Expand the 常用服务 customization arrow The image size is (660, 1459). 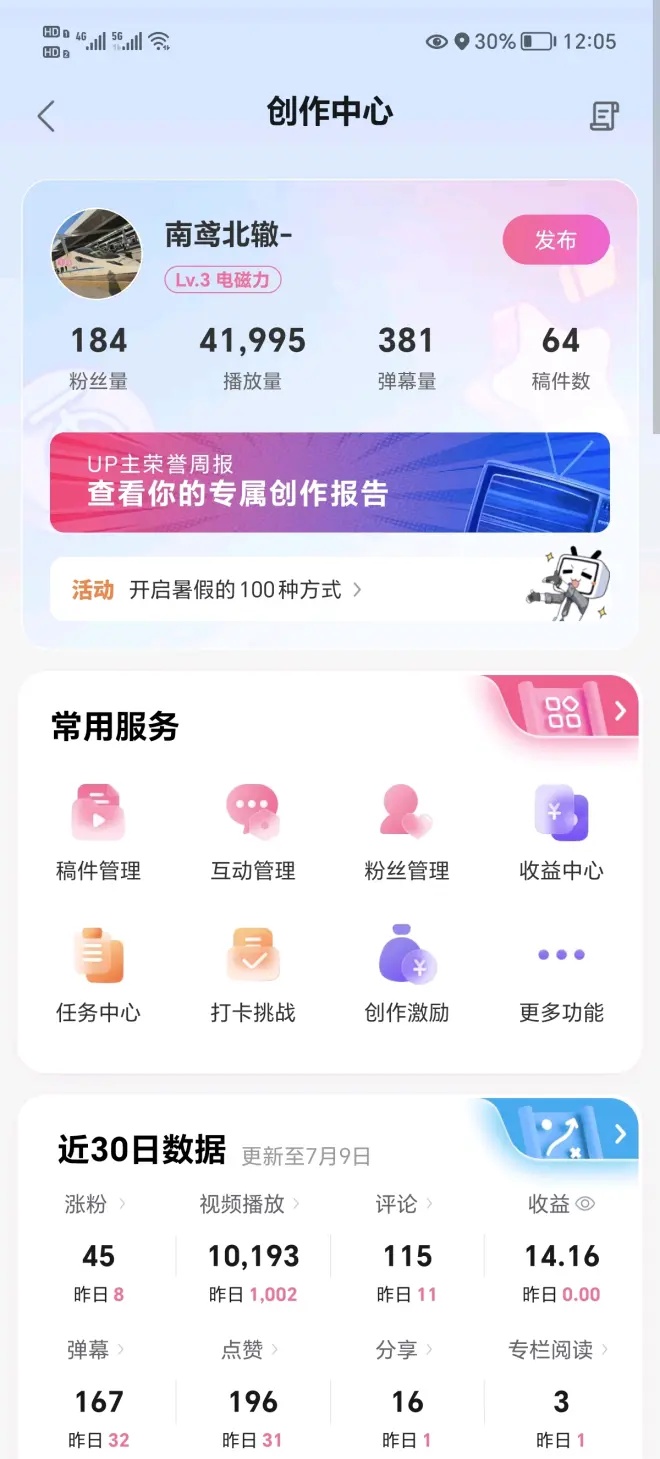click(620, 711)
